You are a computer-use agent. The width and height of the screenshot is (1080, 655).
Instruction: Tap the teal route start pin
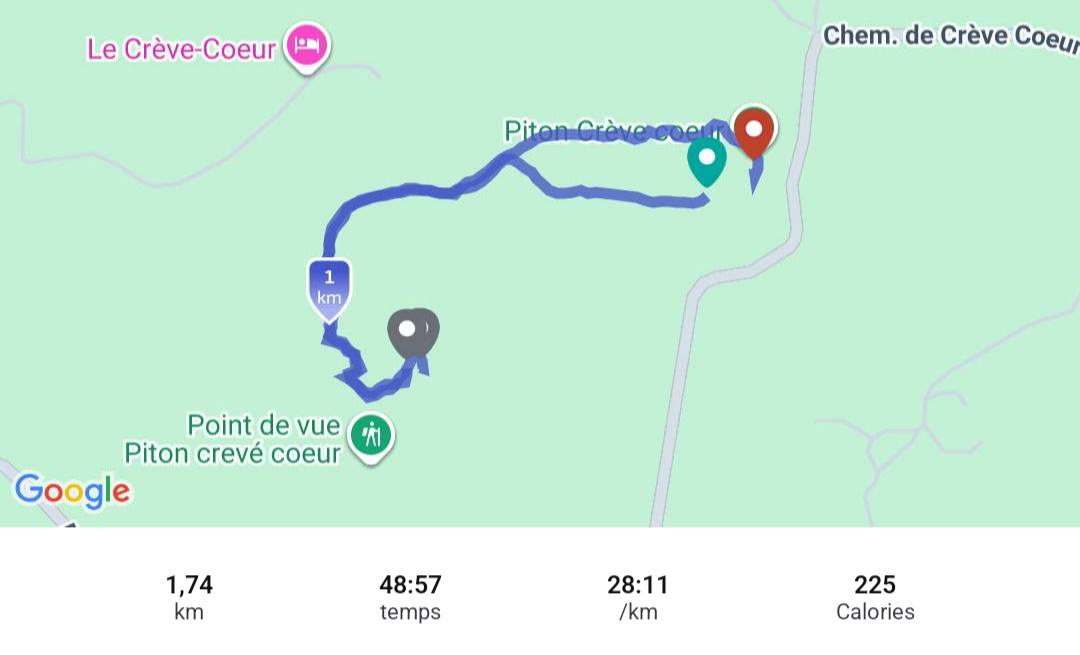point(707,159)
